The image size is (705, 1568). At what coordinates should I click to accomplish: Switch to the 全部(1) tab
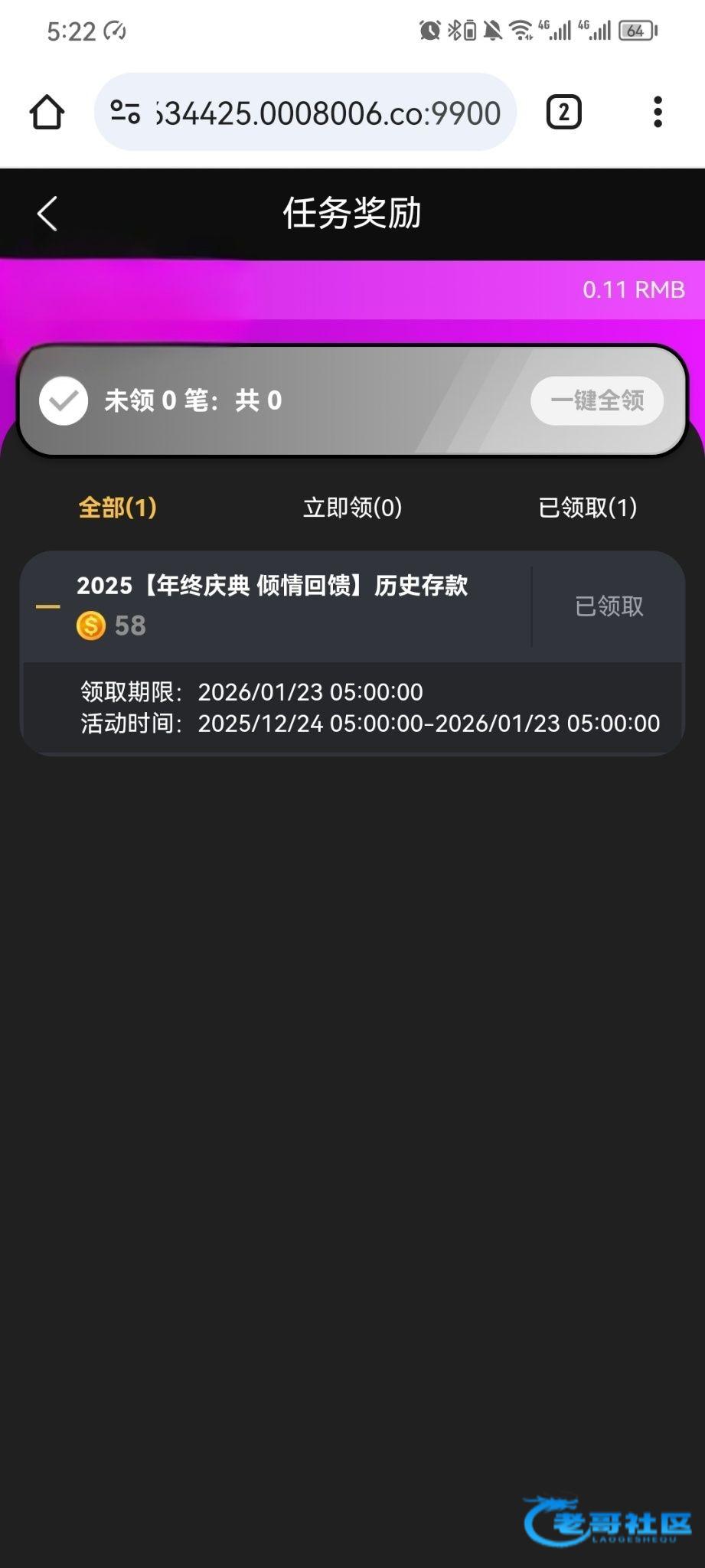pyautogui.click(x=118, y=507)
